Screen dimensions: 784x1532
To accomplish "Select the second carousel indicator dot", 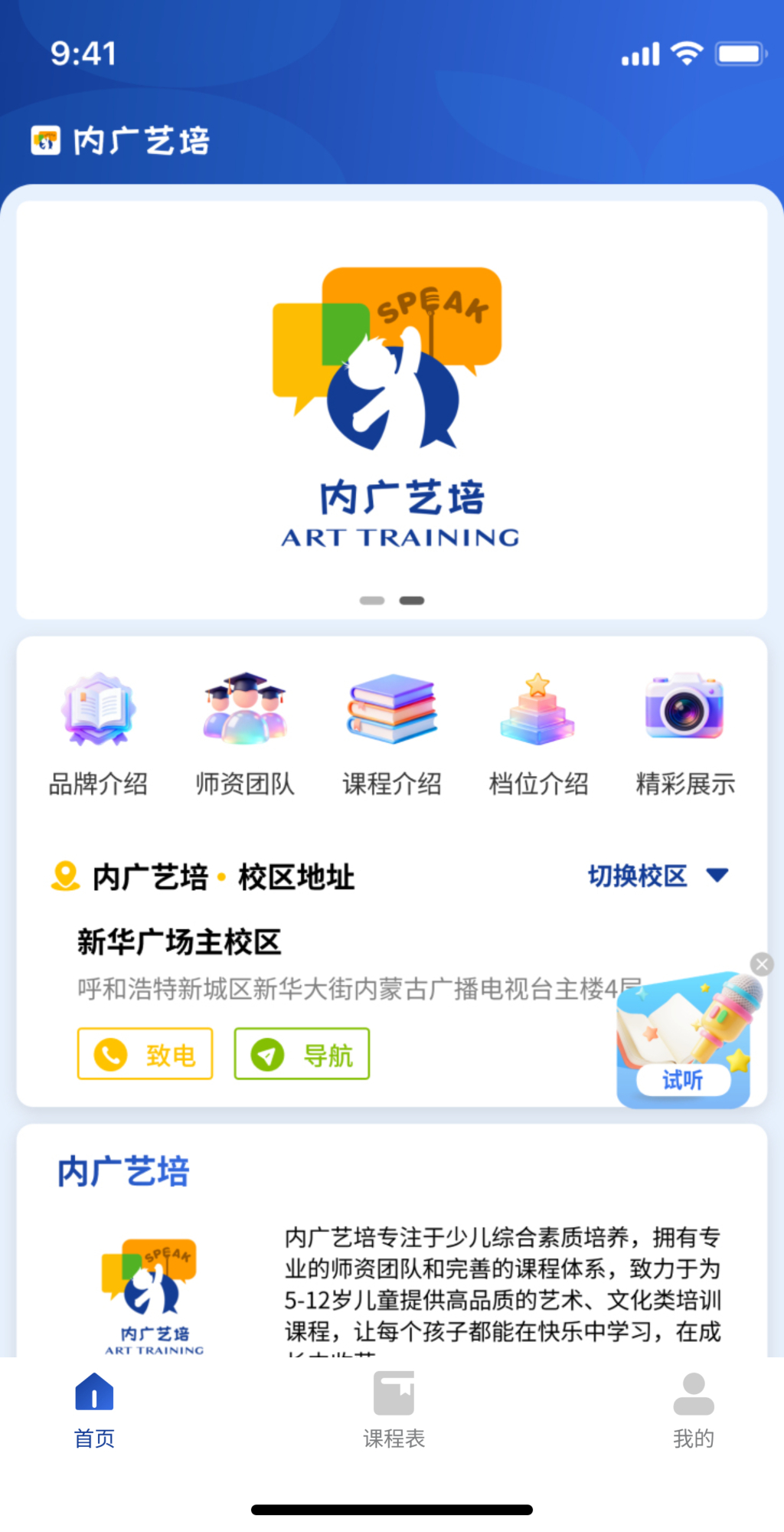I will pyautogui.click(x=411, y=601).
